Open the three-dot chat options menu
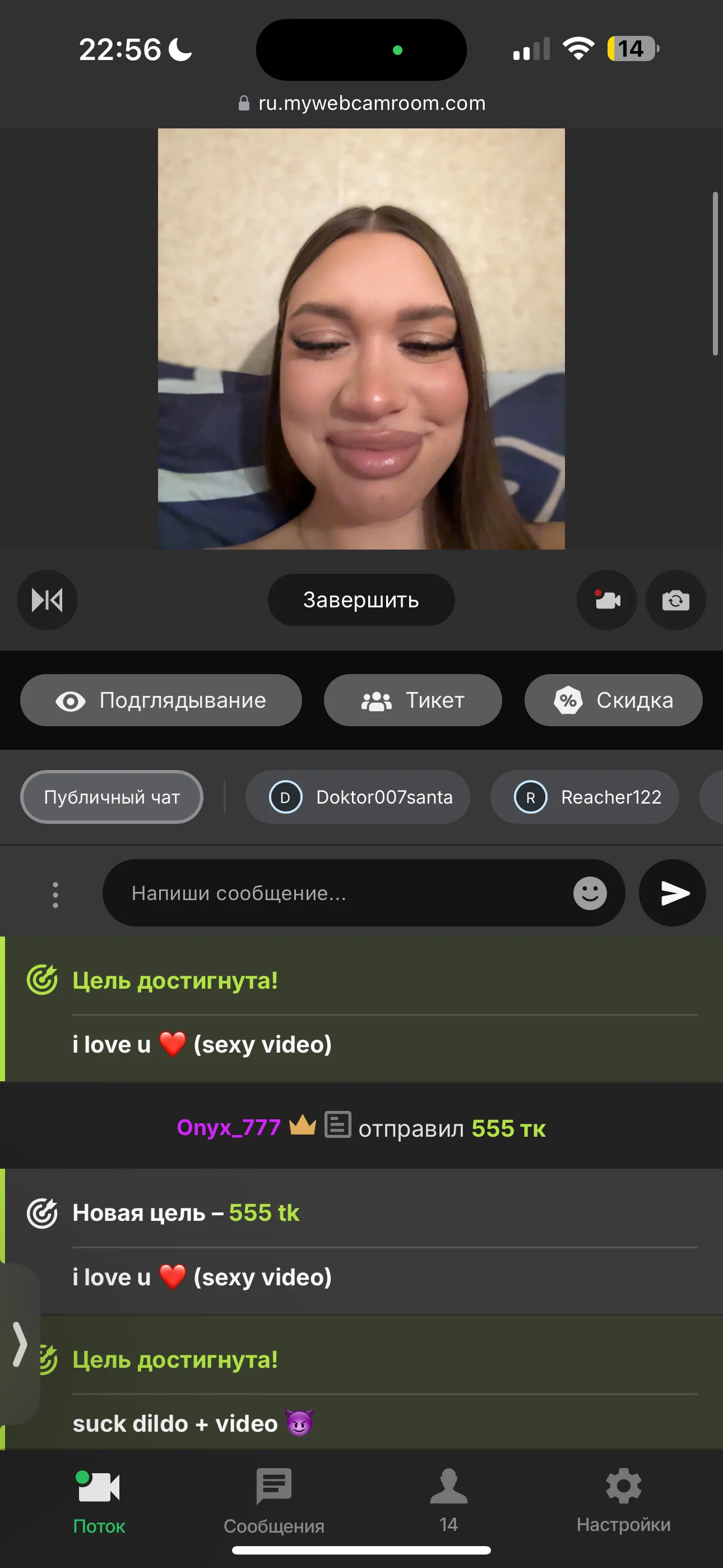The height and width of the screenshot is (1568, 723). click(55, 894)
